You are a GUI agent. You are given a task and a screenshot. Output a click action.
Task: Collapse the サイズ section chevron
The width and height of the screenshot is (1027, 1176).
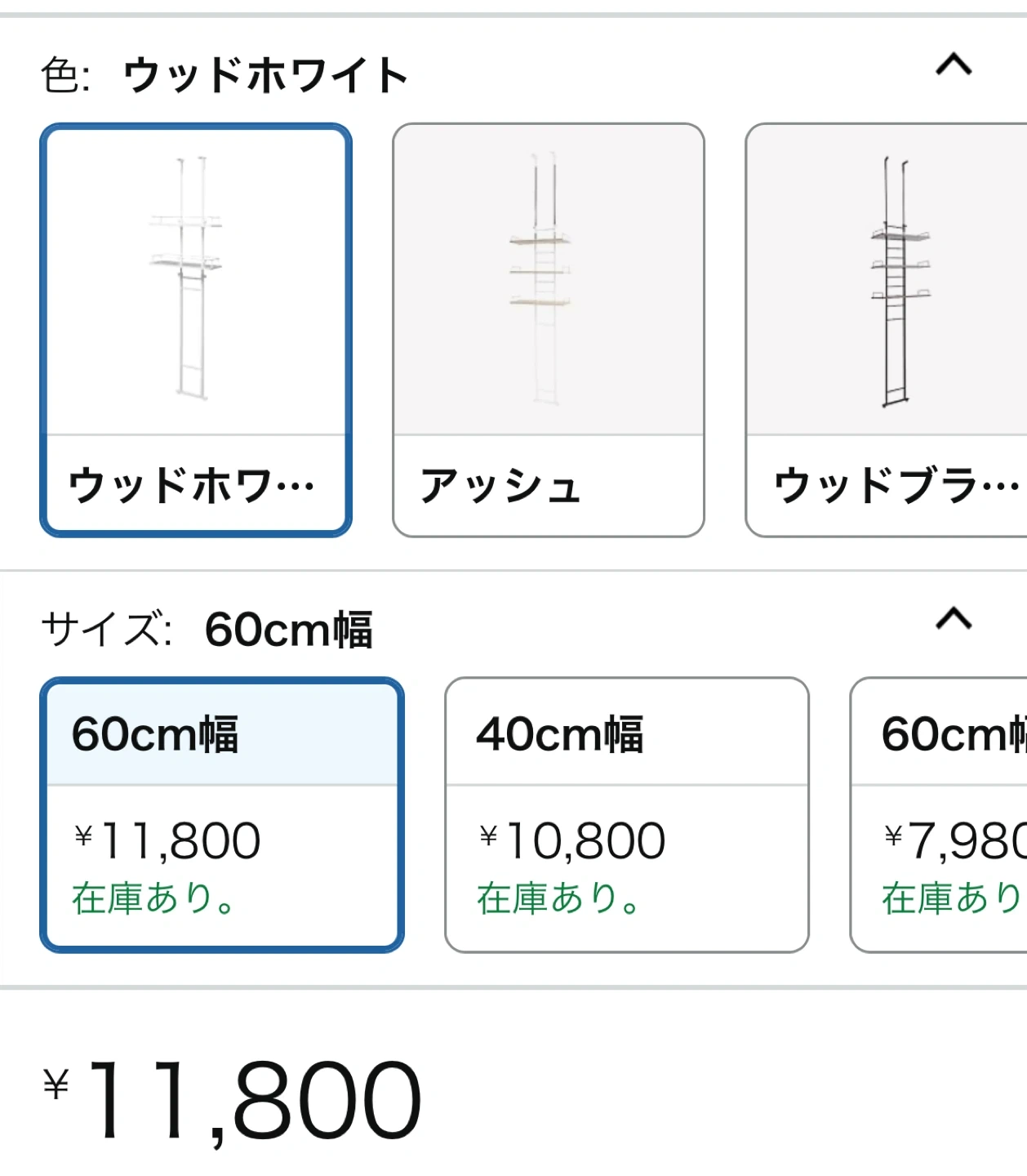(x=953, y=619)
